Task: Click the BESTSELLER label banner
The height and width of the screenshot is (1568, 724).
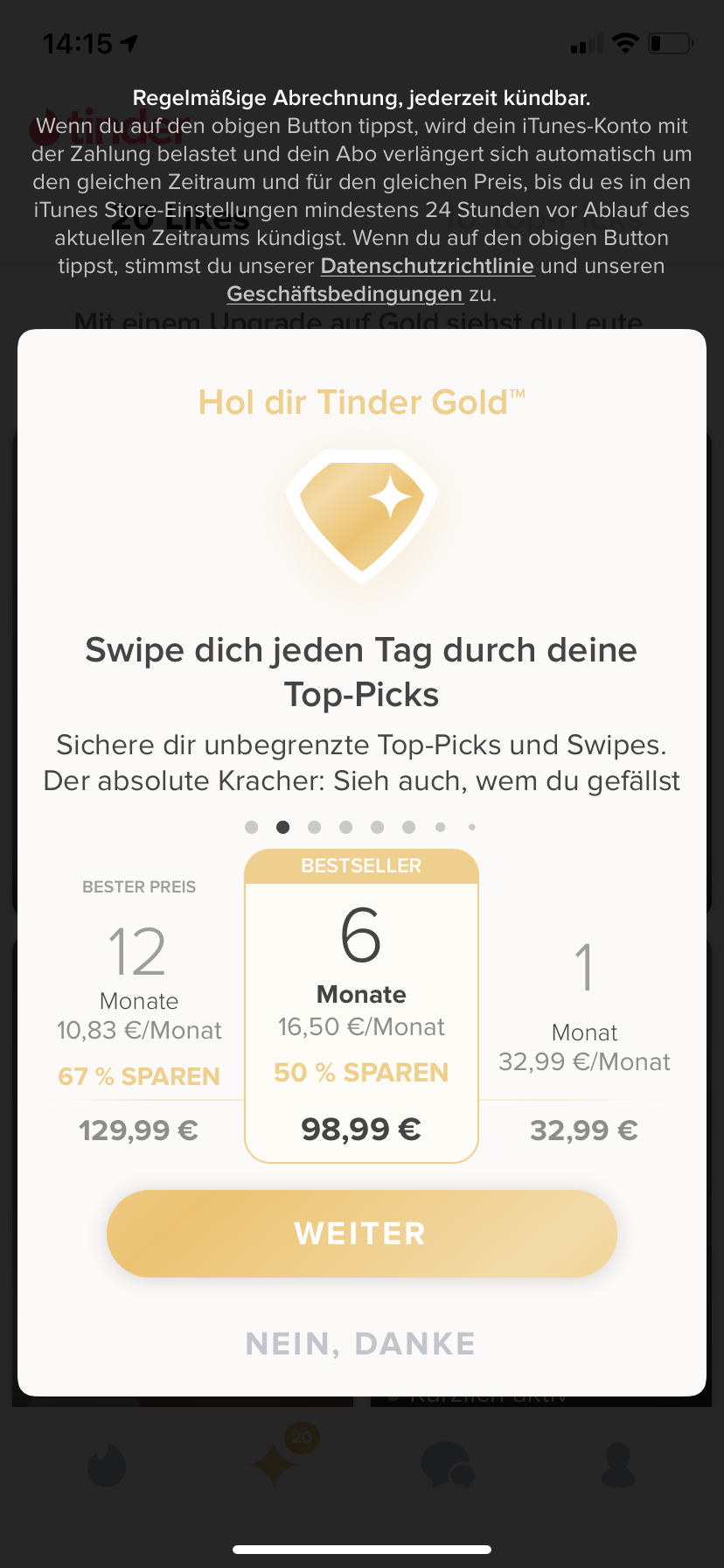Action: 361,865
